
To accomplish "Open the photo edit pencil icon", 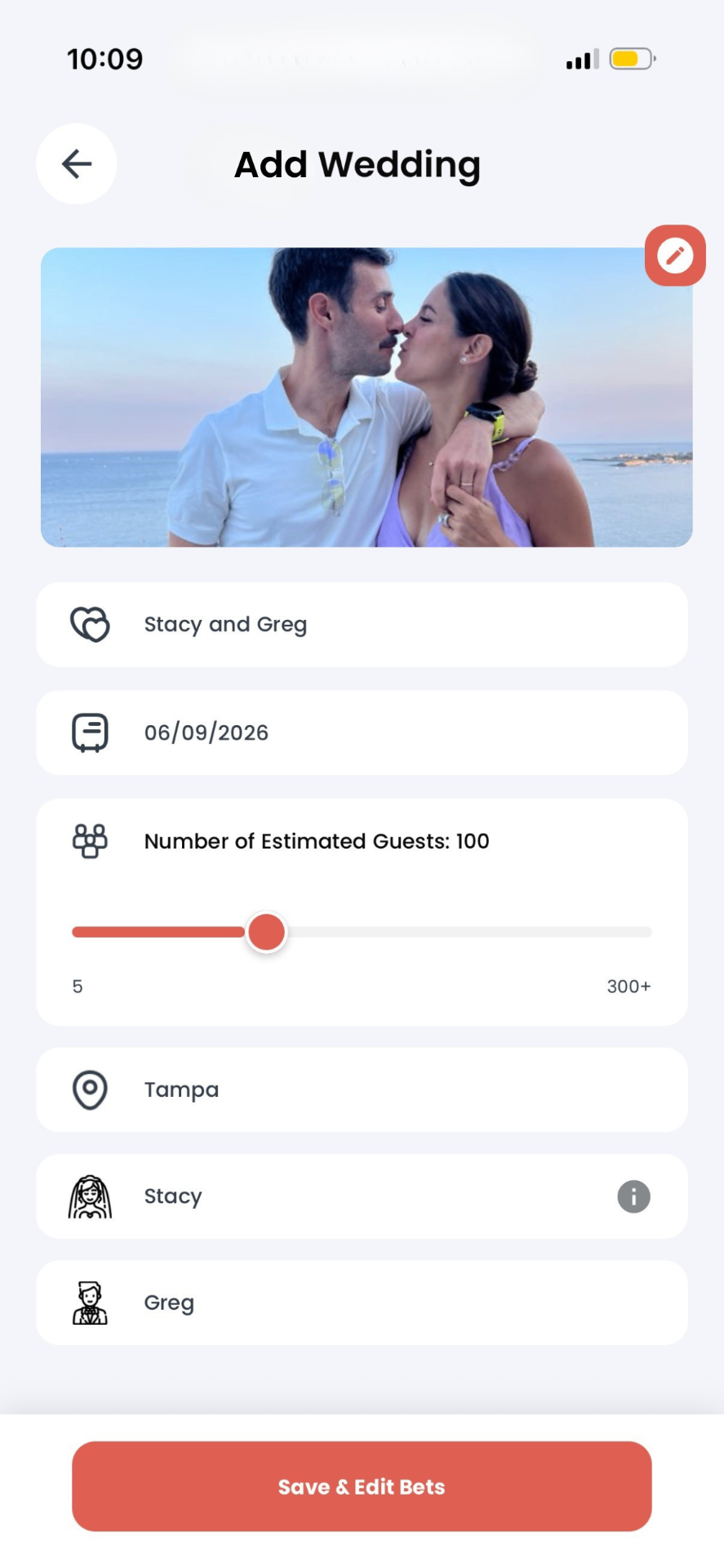I will [x=674, y=256].
